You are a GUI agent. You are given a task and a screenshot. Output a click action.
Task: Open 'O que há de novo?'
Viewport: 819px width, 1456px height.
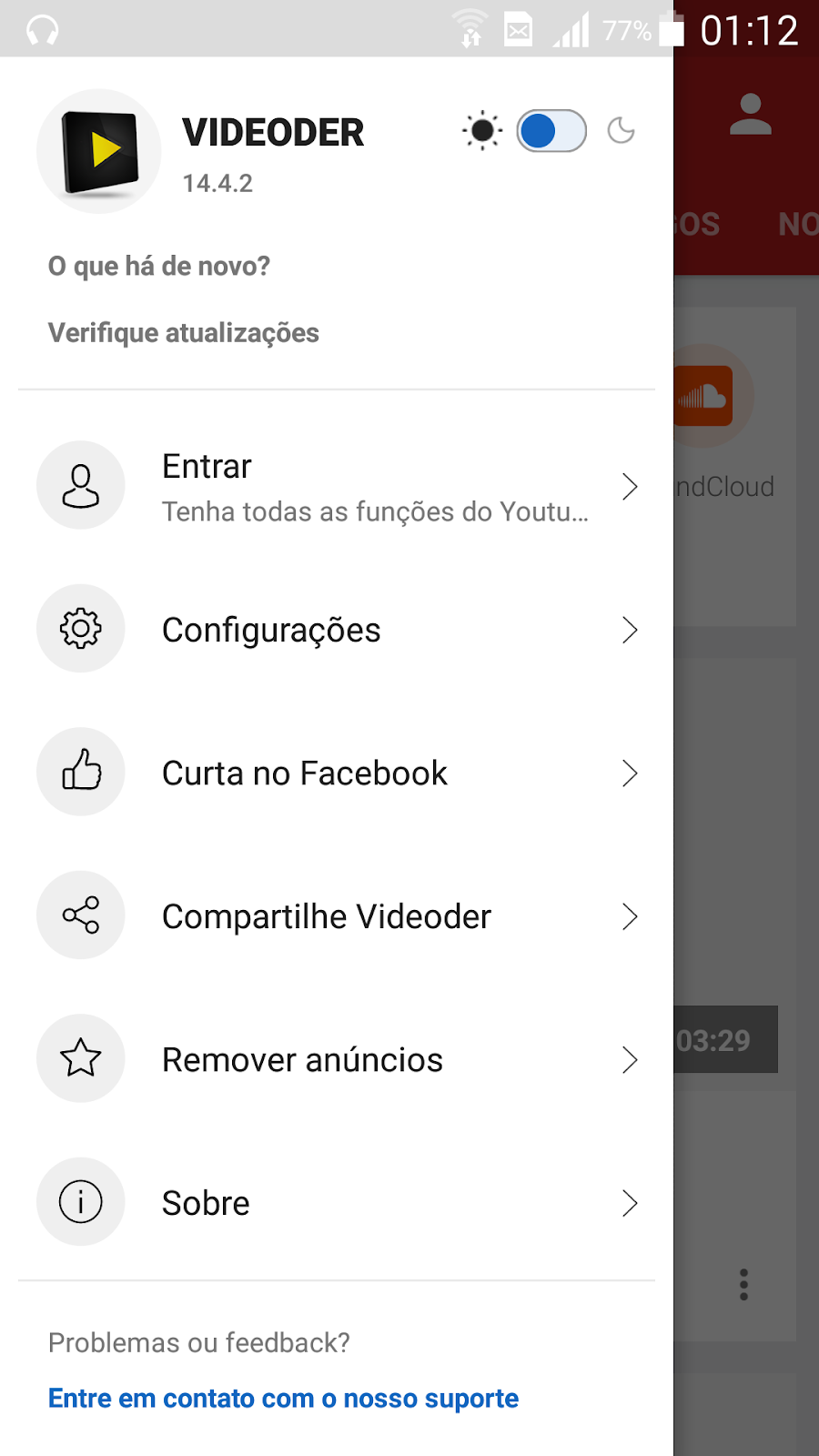[159, 266]
